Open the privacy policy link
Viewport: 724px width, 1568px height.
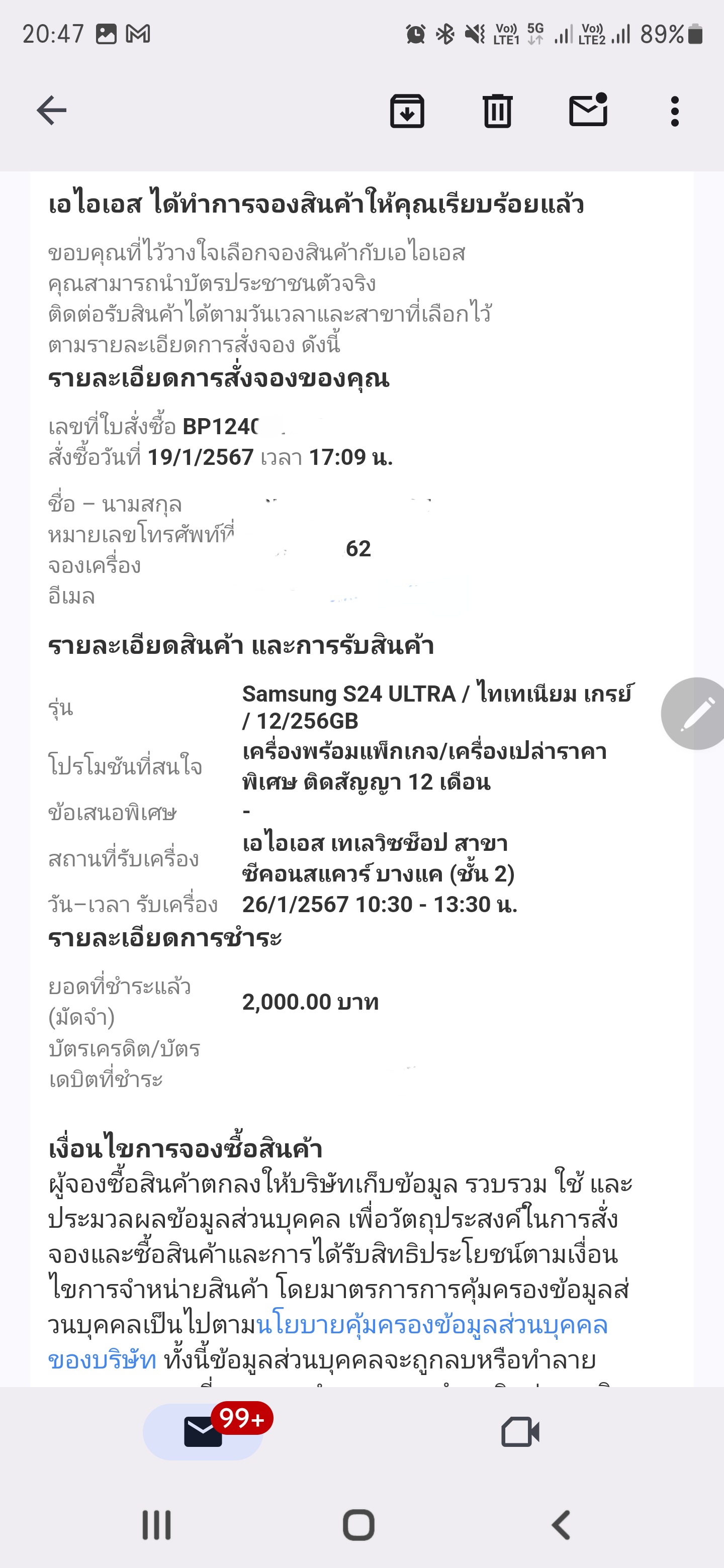pos(328,1343)
